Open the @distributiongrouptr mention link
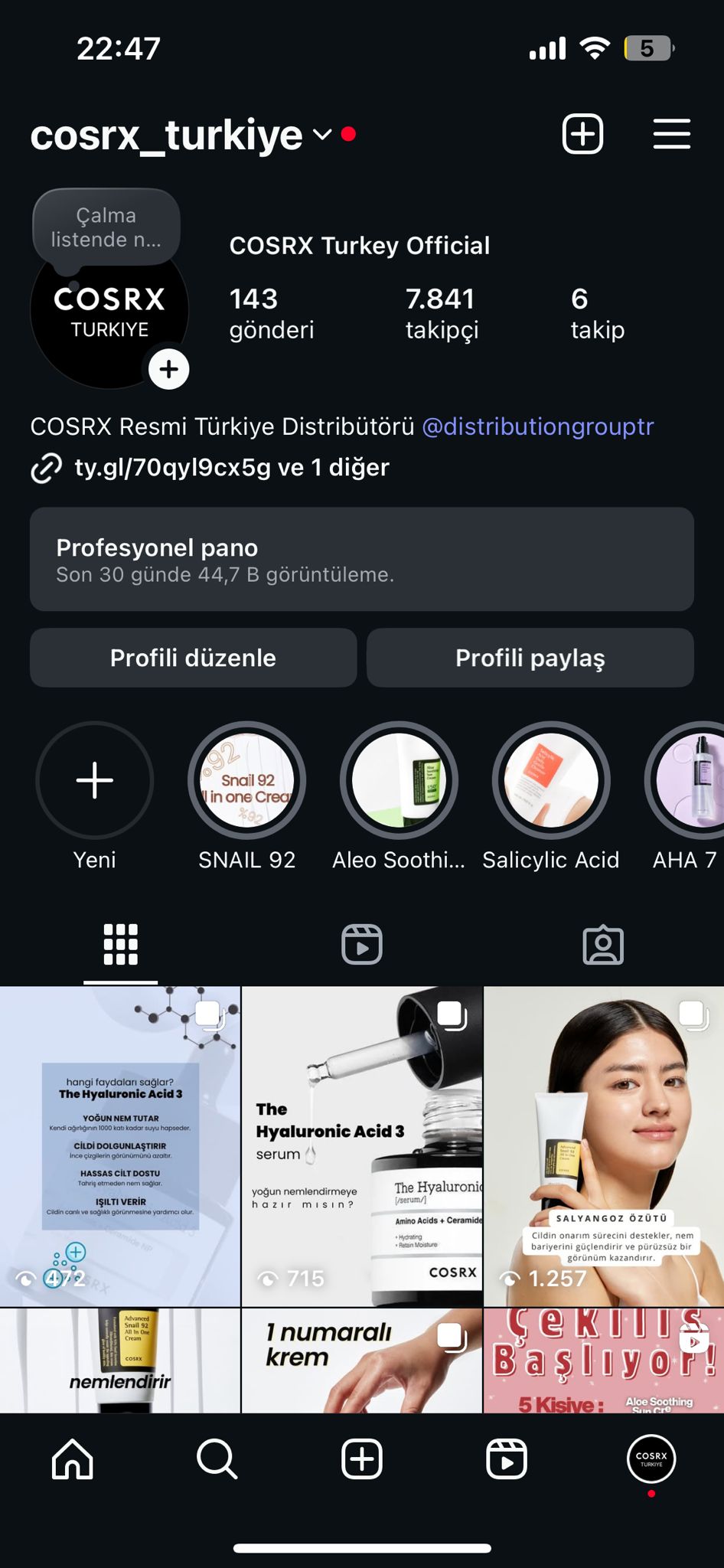724x1568 pixels. pyautogui.click(x=538, y=426)
